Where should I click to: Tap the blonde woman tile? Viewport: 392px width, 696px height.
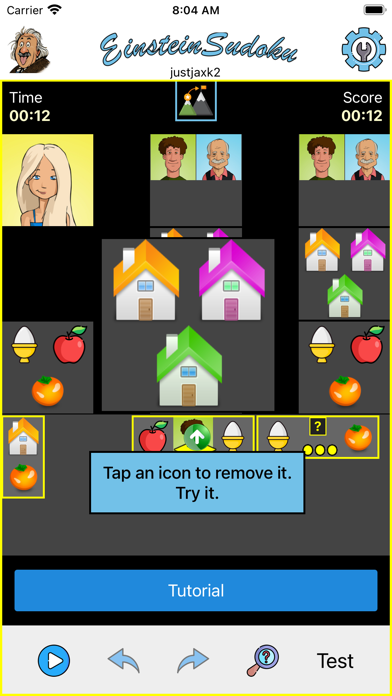click(48, 180)
